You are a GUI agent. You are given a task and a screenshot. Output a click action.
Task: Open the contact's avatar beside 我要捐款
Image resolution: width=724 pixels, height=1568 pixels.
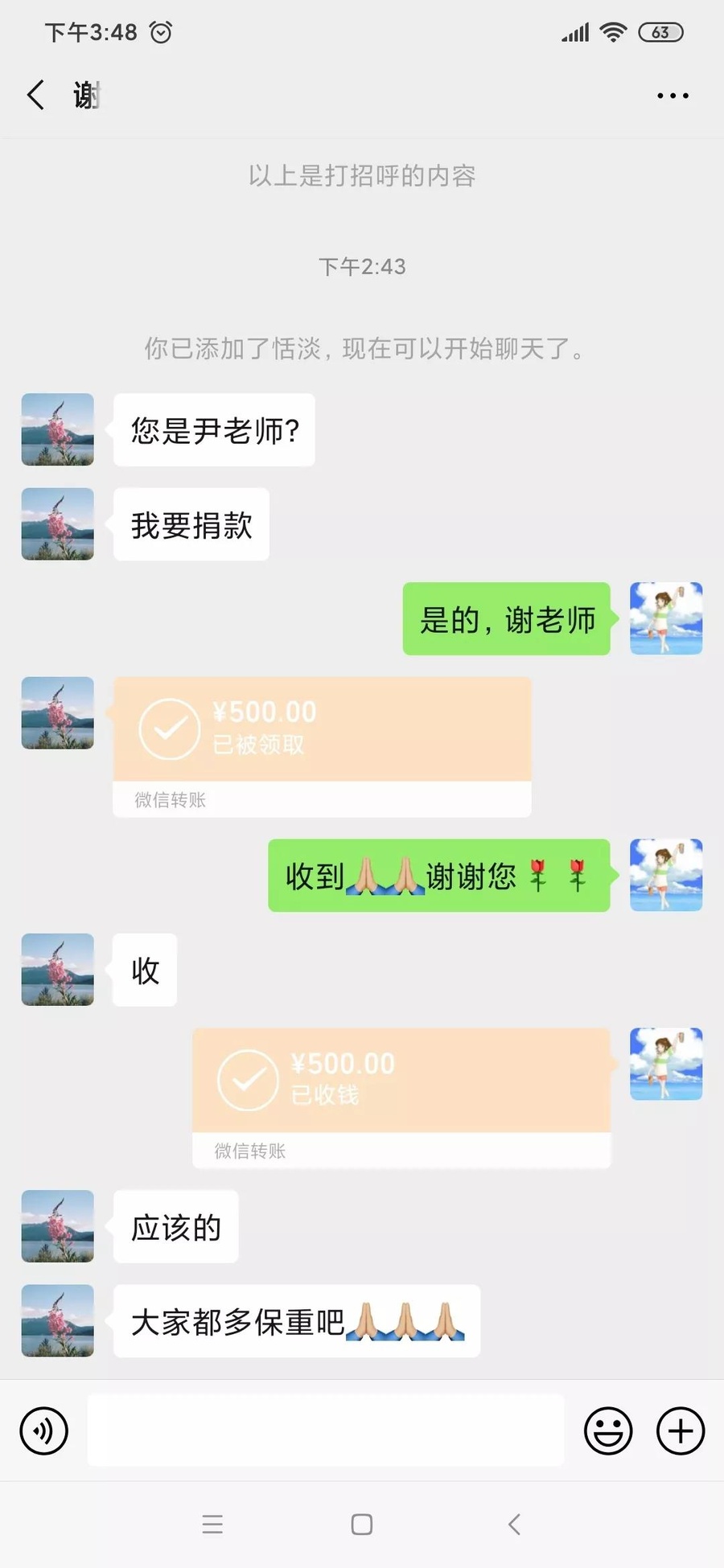click(x=57, y=523)
